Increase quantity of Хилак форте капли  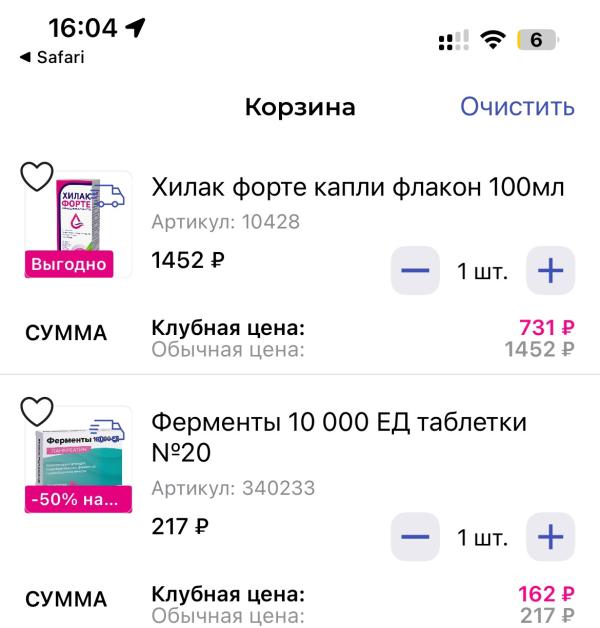click(551, 270)
